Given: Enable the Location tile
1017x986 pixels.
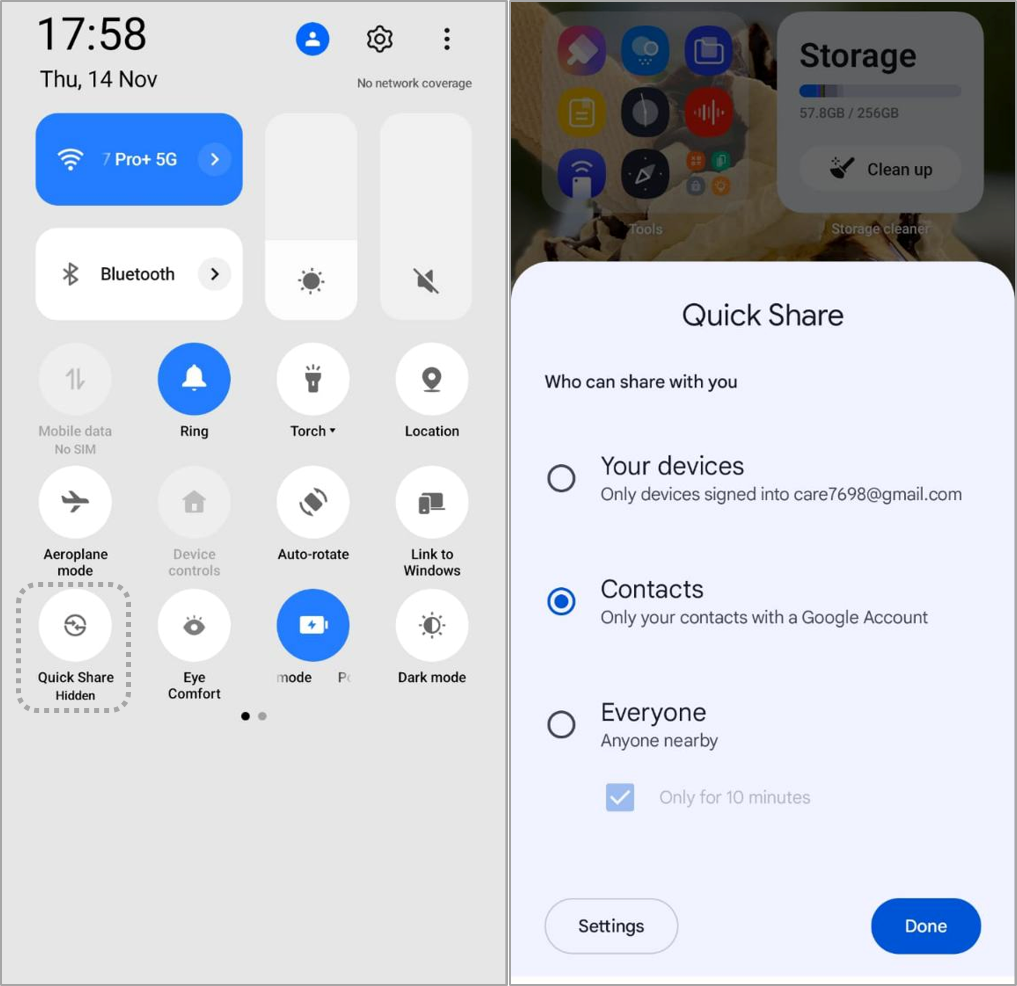Looking at the screenshot, I should click(x=431, y=379).
